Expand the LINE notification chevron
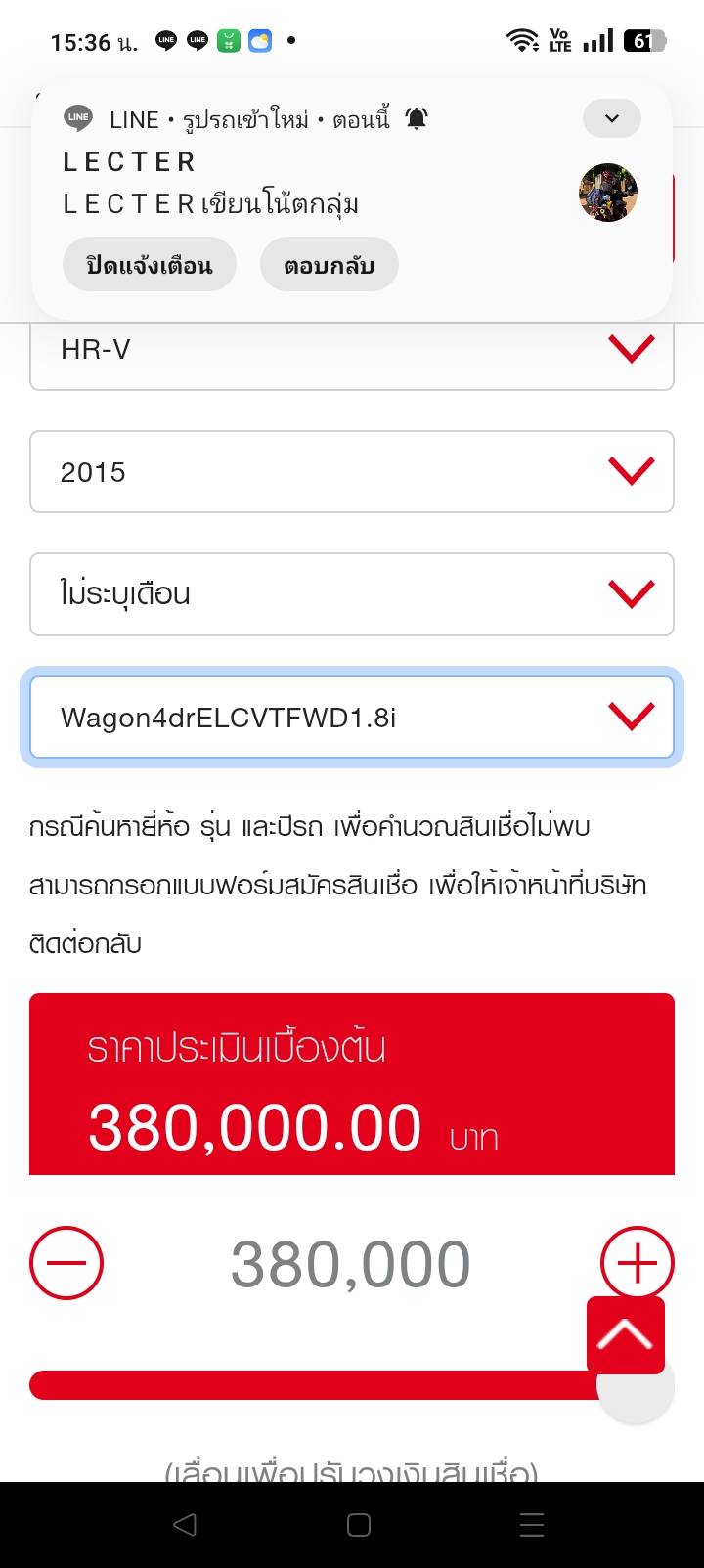 pyautogui.click(x=612, y=119)
